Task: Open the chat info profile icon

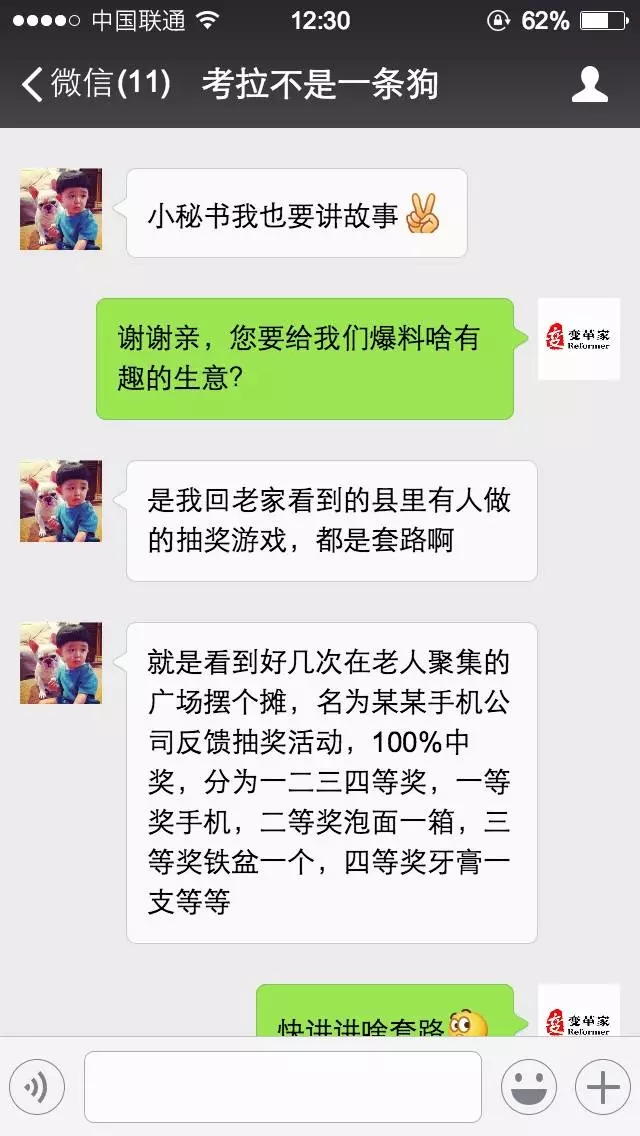Action: (x=589, y=84)
